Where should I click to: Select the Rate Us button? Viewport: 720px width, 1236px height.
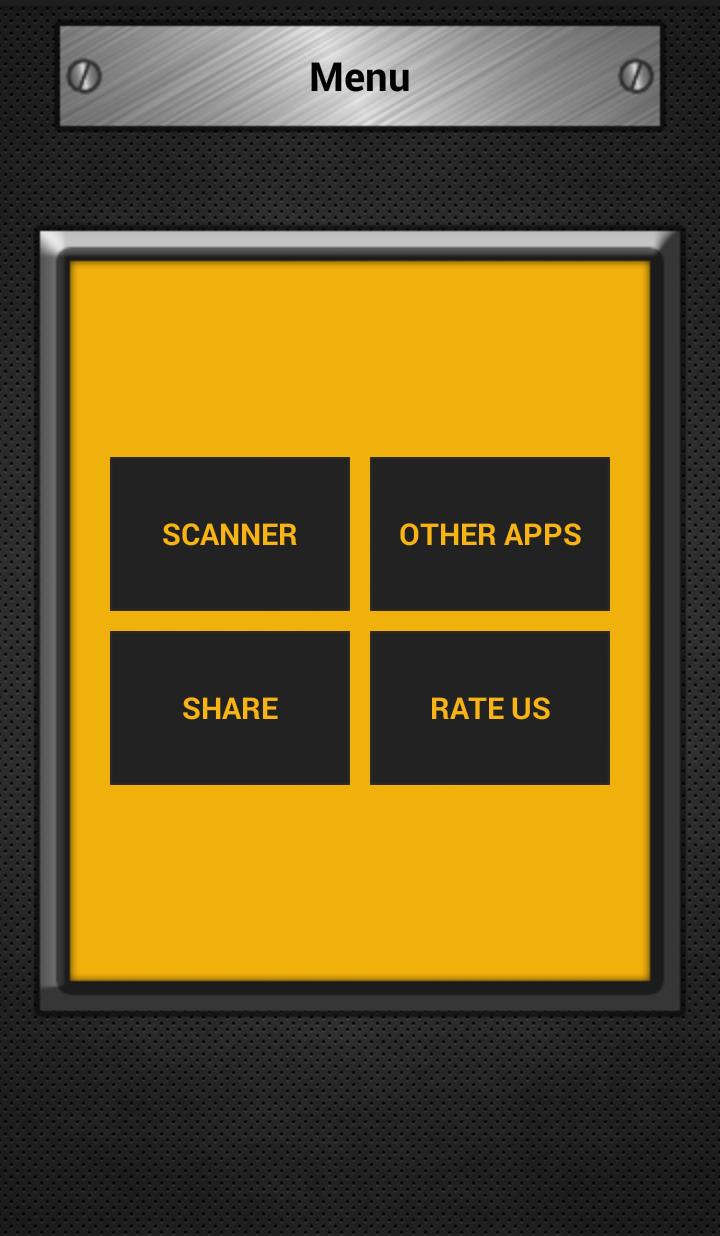point(490,708)
